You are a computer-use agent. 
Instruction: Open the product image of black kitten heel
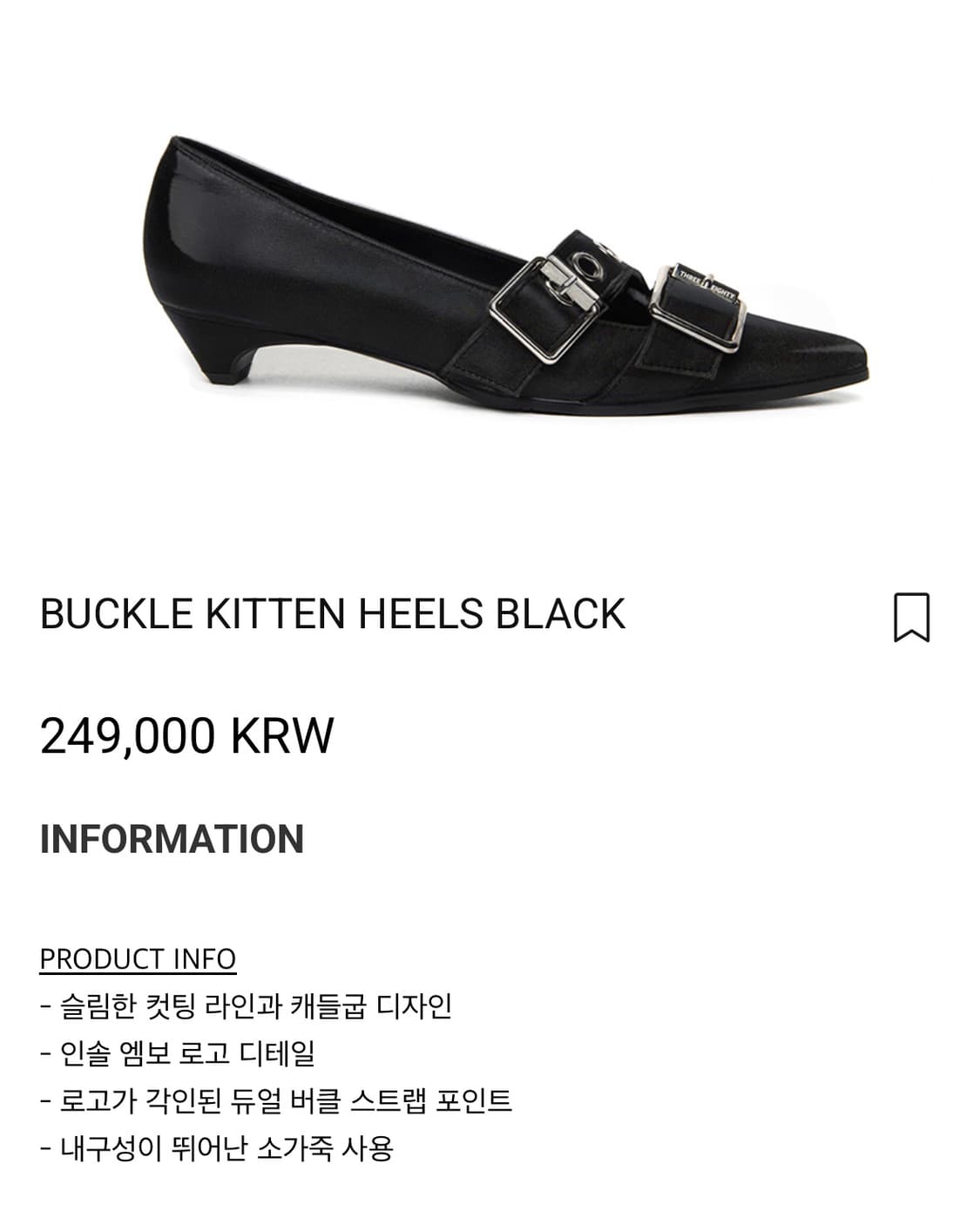[488, 270]
